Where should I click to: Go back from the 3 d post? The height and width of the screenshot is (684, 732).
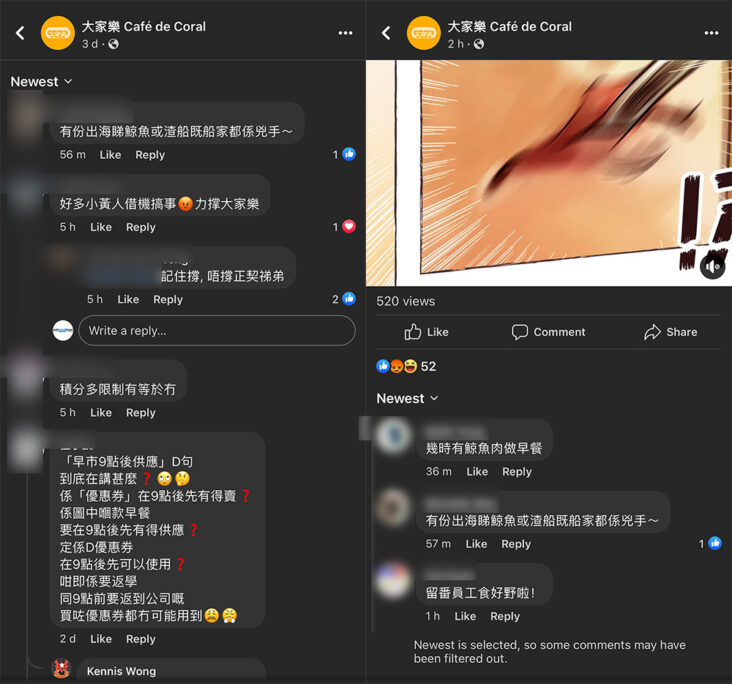(x=20, y=33)
